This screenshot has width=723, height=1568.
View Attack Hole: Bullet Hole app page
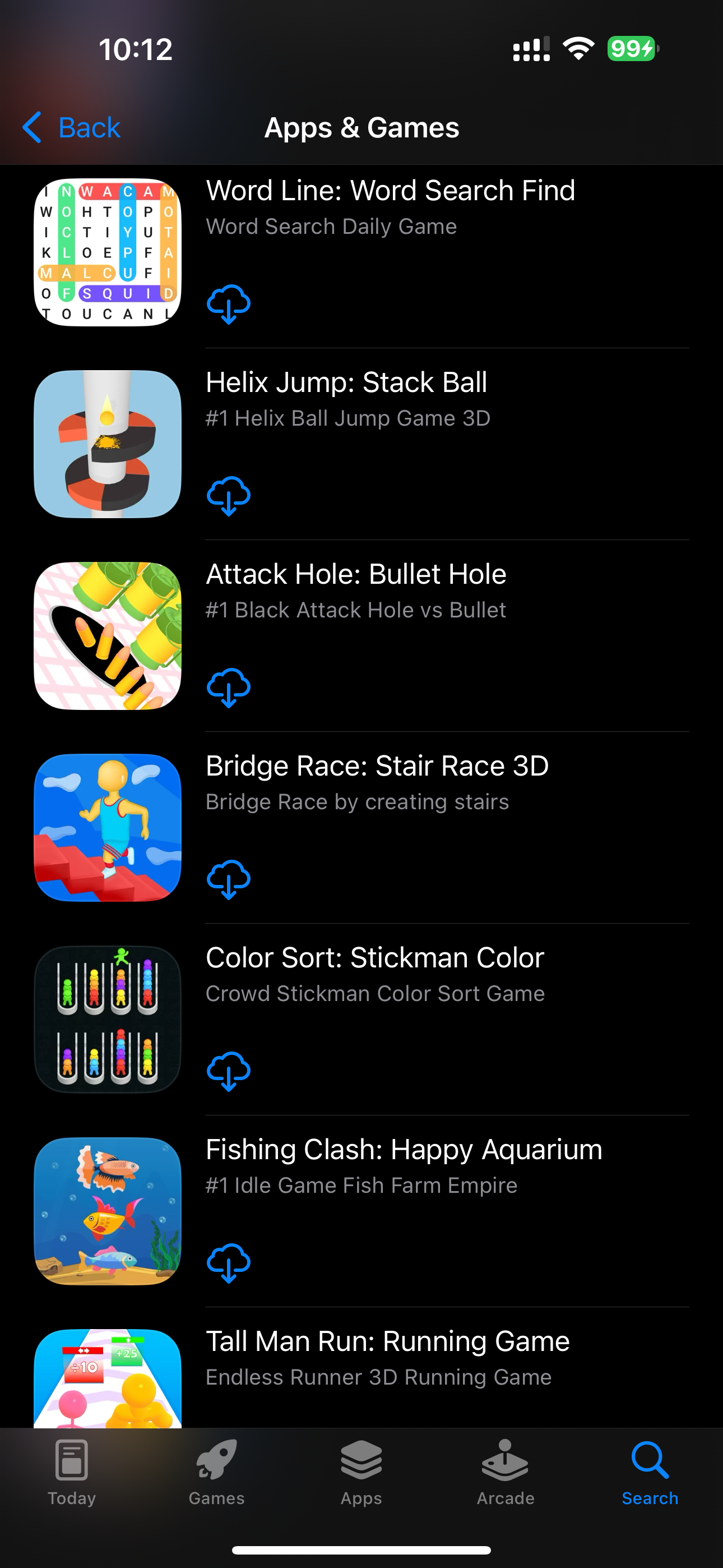tap(356, 575)
